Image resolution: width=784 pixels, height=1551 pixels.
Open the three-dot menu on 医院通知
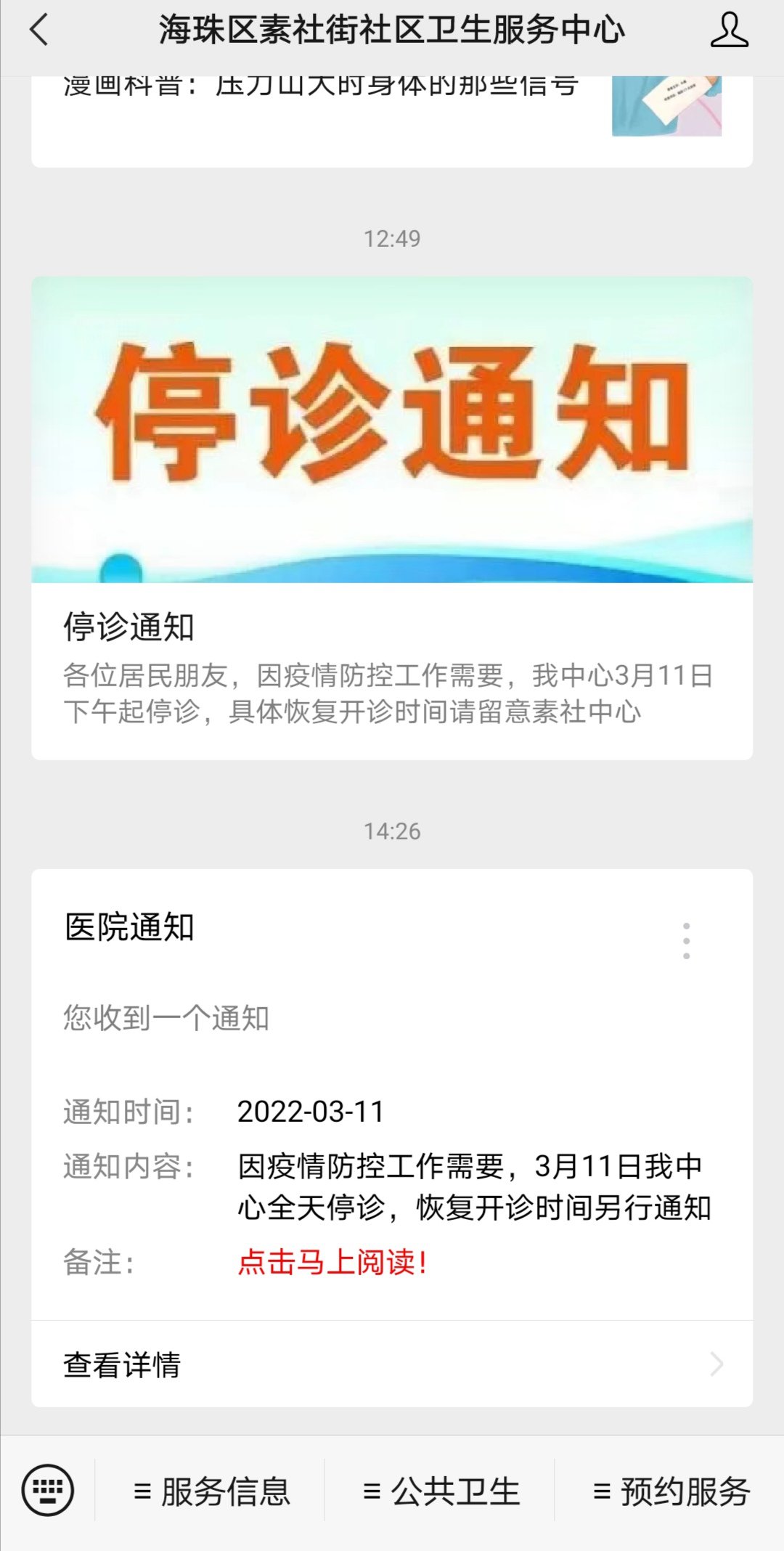[686, 941]
